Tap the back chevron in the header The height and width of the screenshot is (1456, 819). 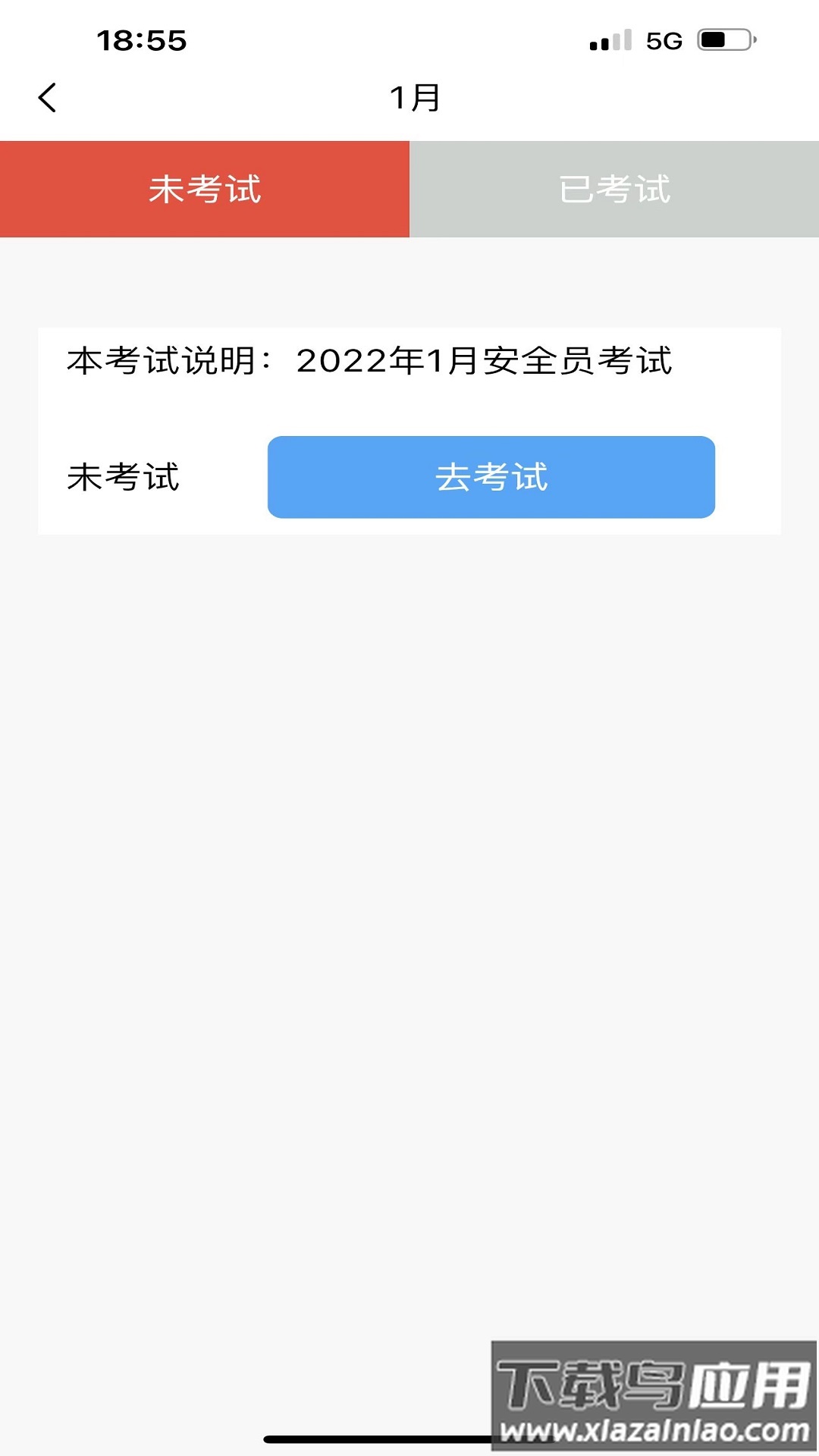(x=48, y=98)
